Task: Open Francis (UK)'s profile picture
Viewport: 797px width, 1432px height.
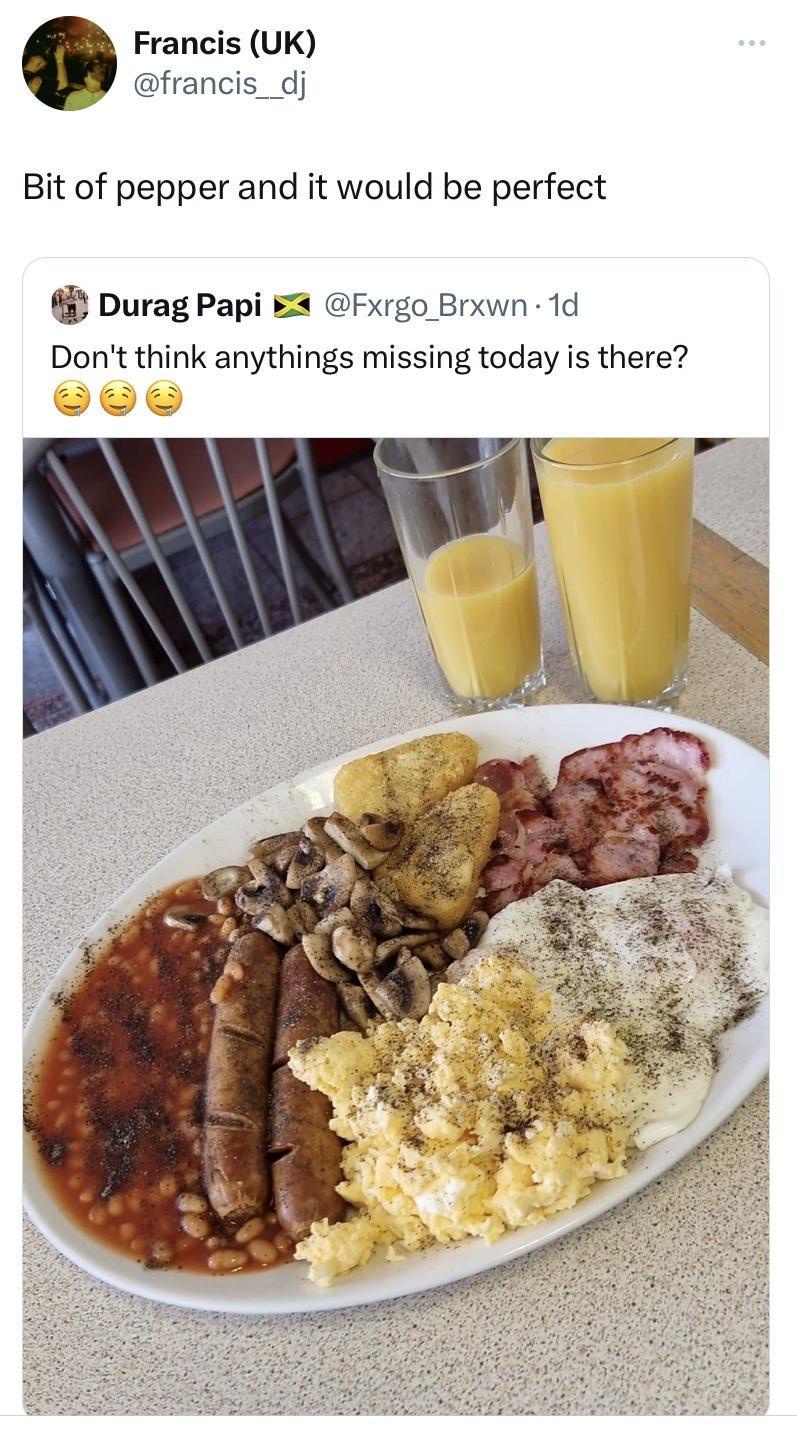Action: (69, 63)
